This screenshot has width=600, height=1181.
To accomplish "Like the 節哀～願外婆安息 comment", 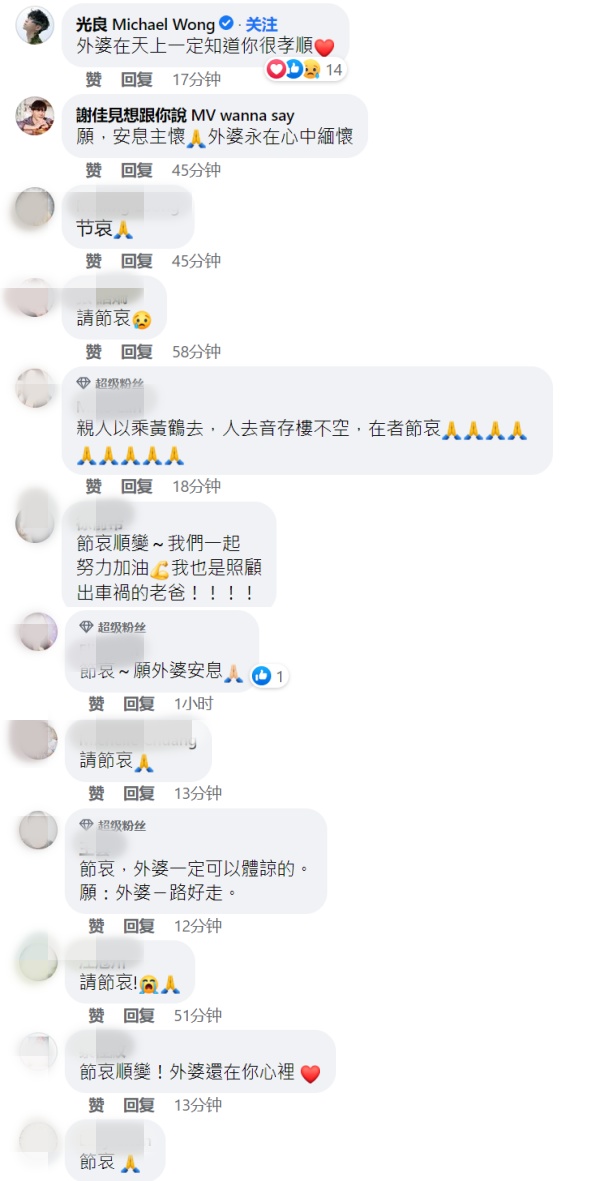I will (95, 703).
